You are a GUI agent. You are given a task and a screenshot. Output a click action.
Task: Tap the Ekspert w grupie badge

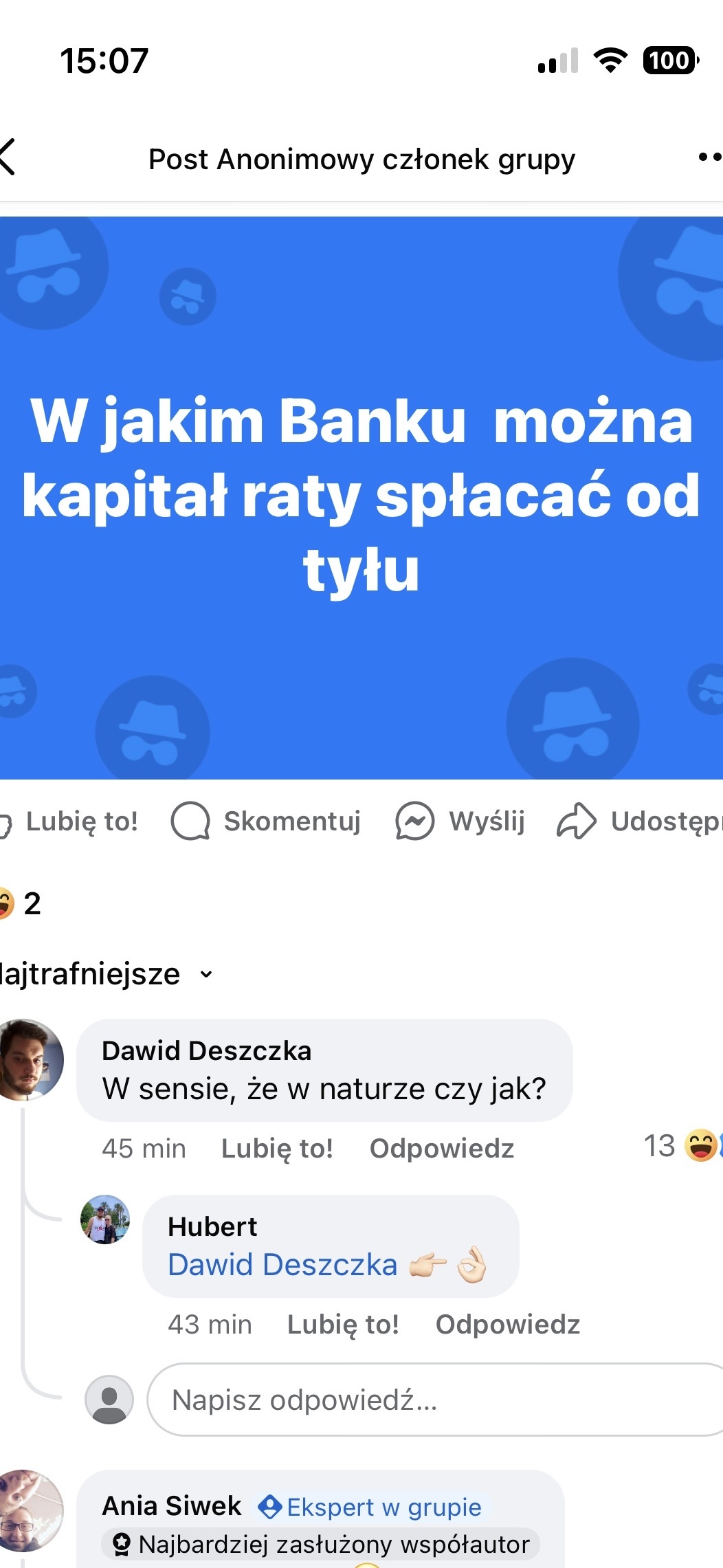pos(371,1508)
